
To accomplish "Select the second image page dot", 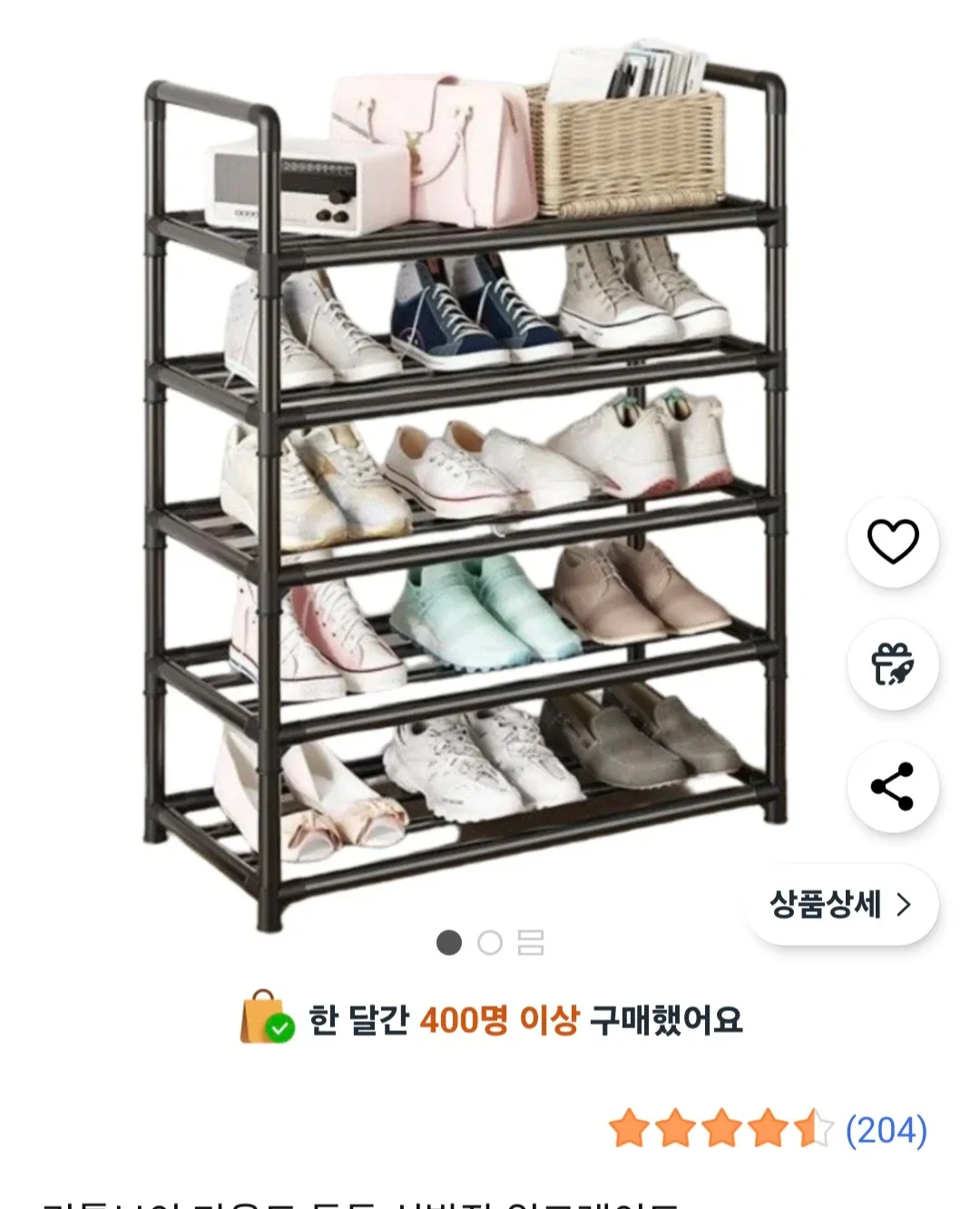I will point(490,943).
